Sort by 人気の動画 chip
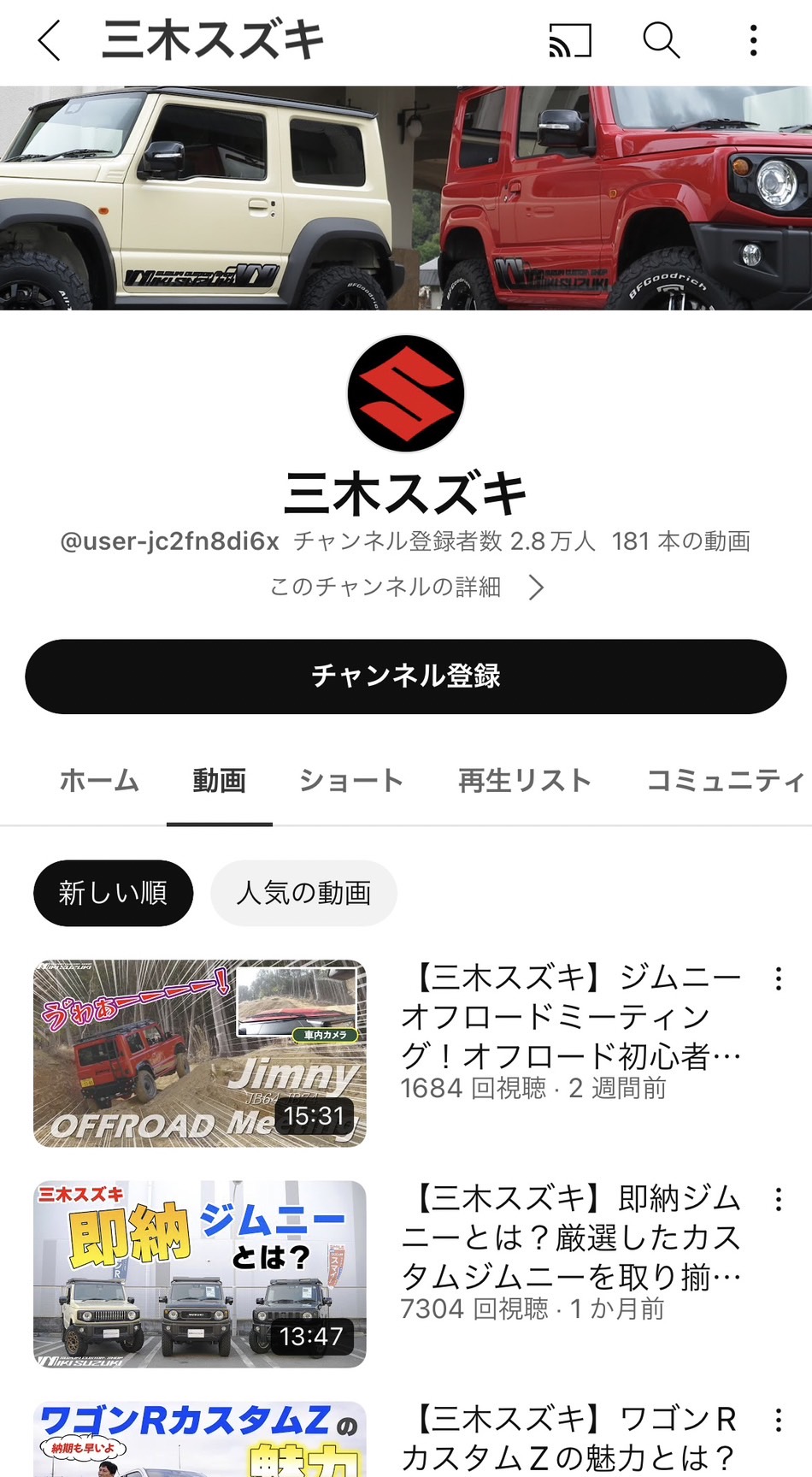 pyautogui.click(x=303, y=893)
